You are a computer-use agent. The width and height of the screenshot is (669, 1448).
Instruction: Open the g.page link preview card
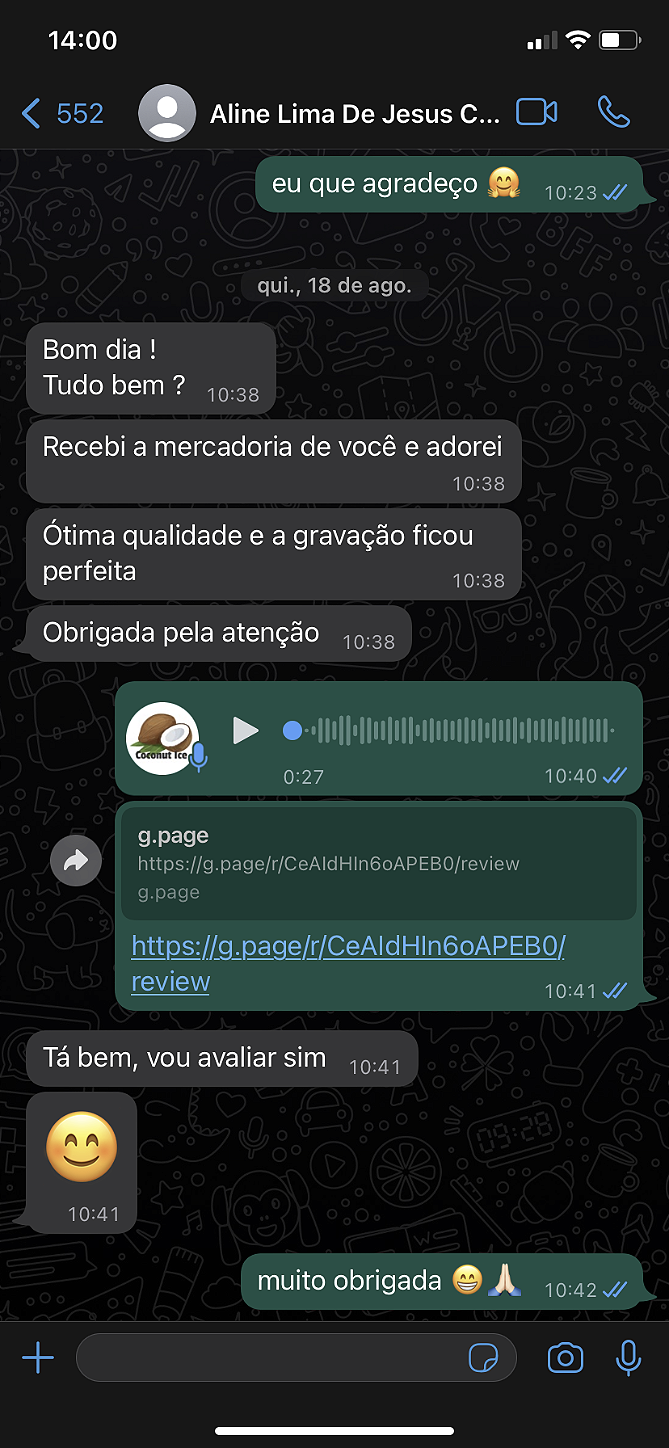click(x=378, y=863)
